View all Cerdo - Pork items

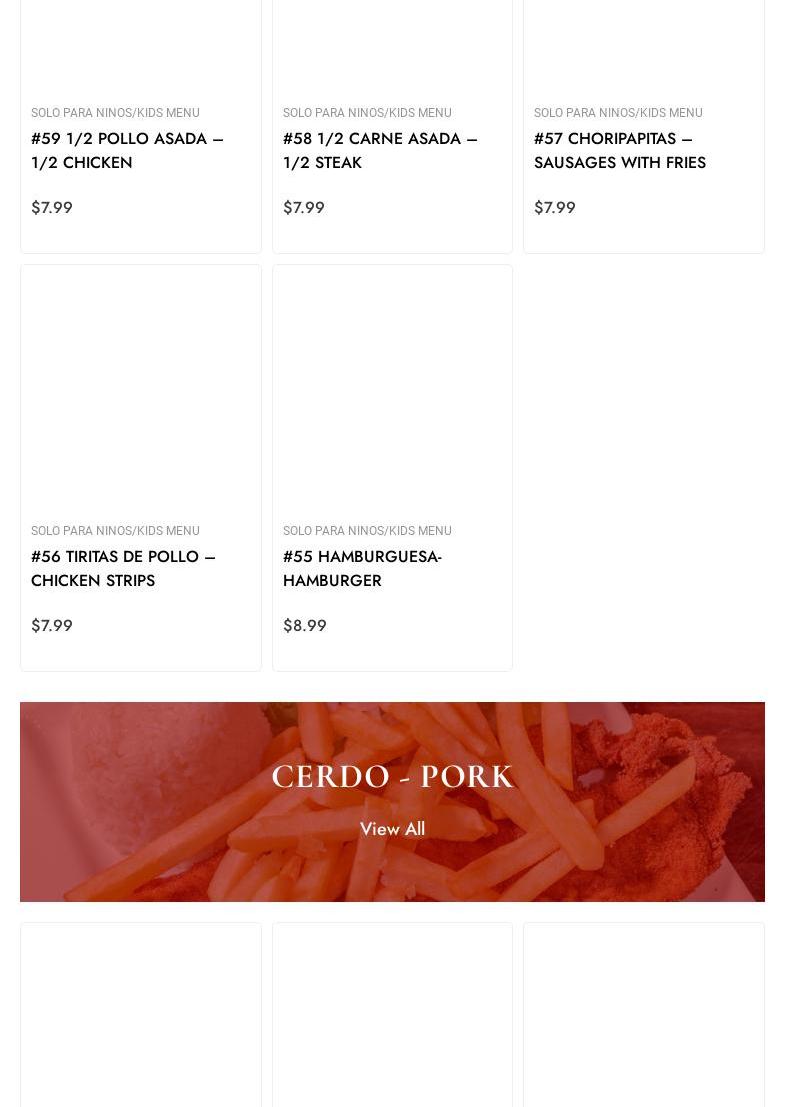coord(392,829)
